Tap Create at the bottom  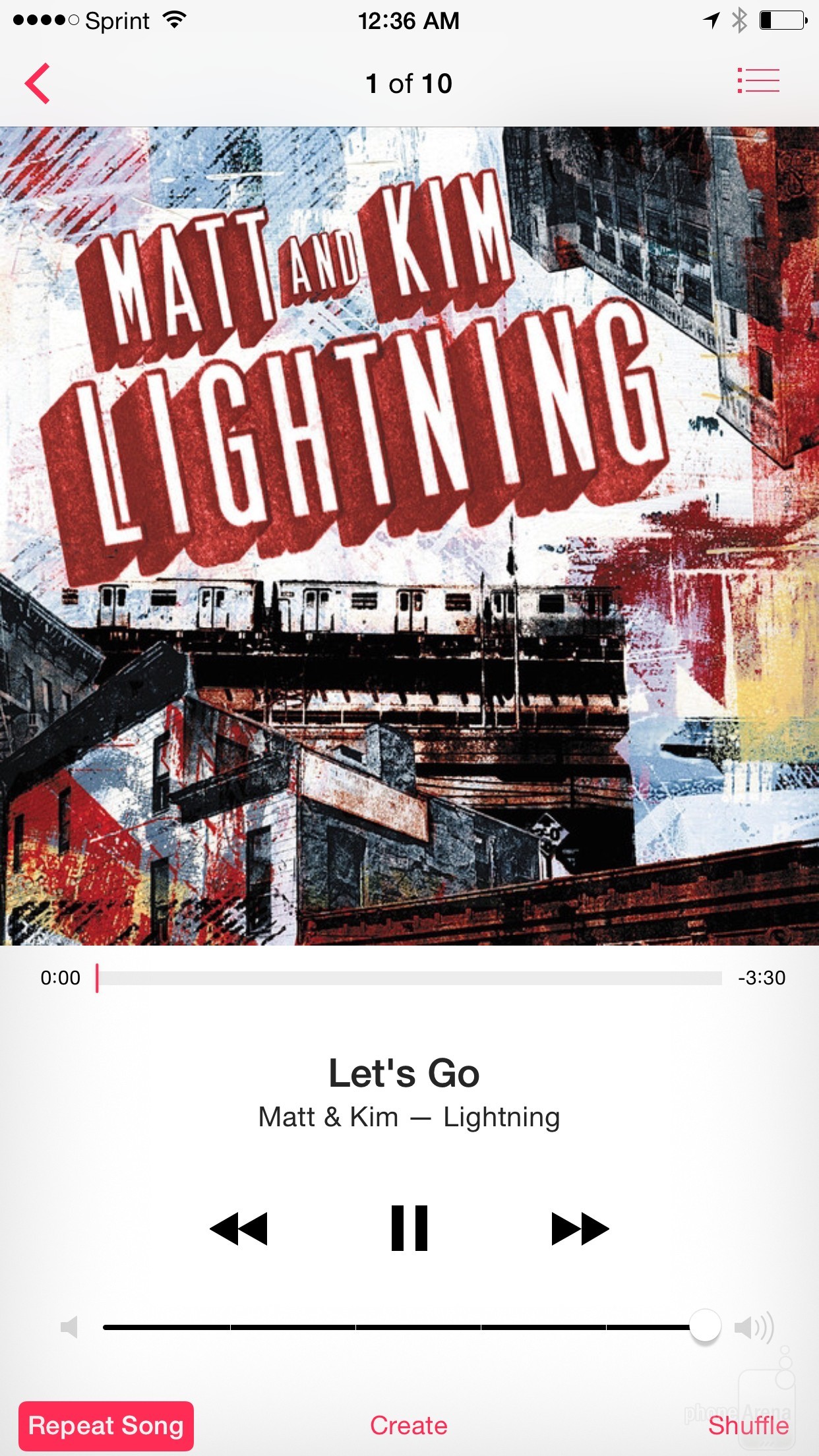[x=409, y=1426]
